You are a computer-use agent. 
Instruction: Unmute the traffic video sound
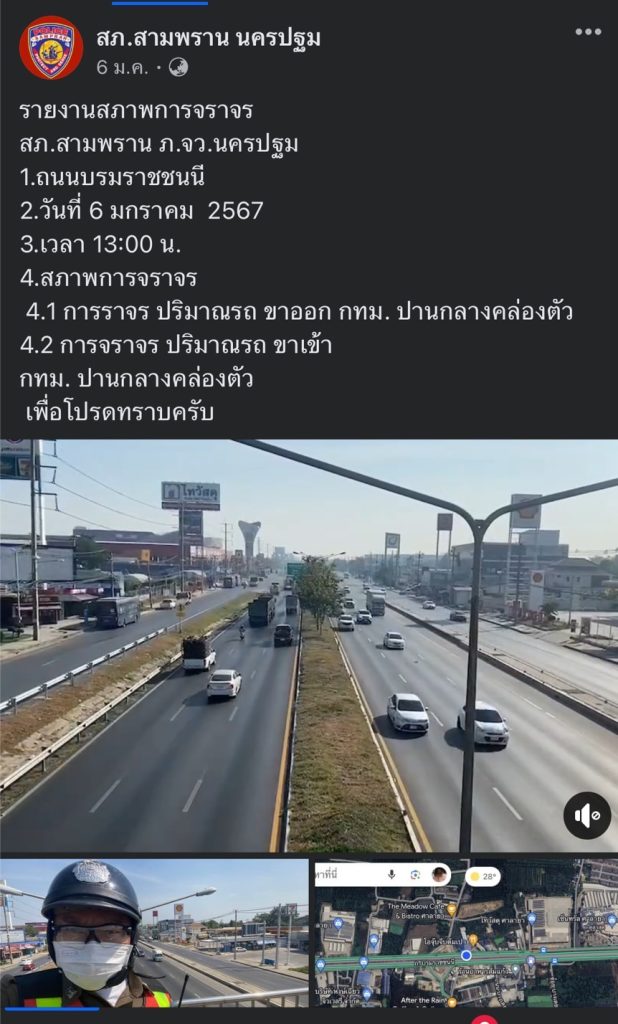pyautogui.click(x=587, y=815)
